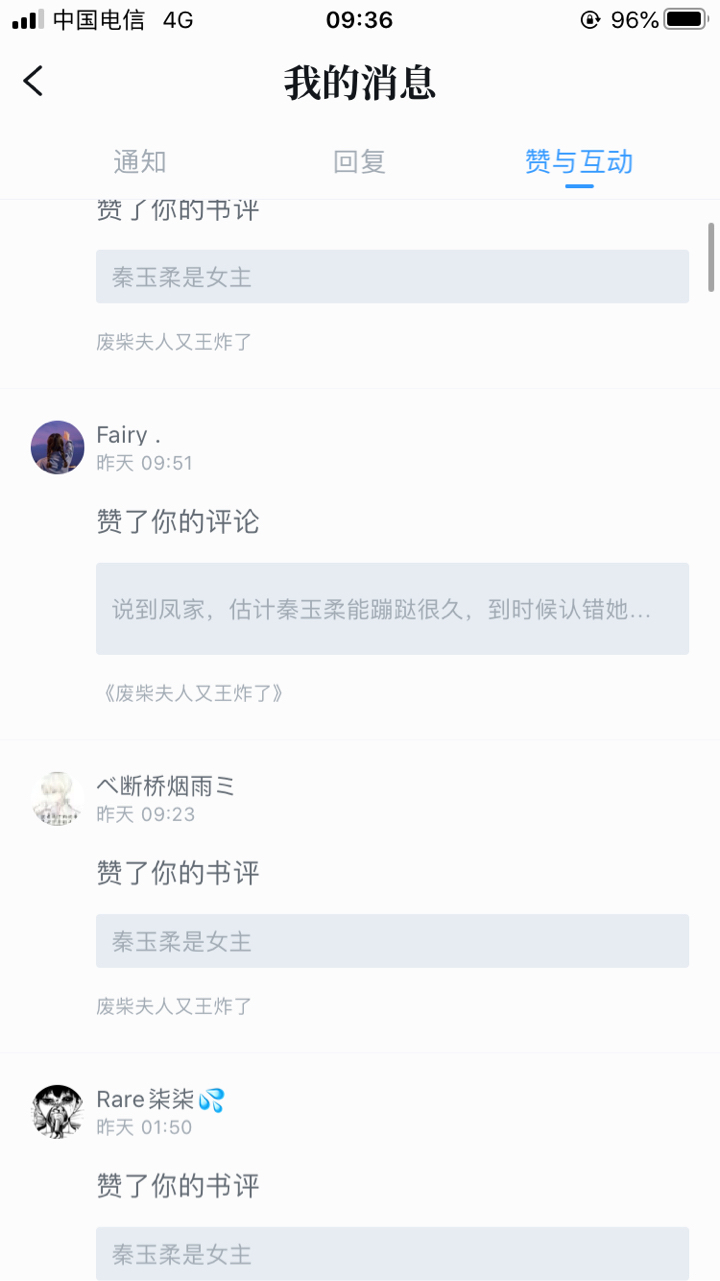Switch to the 通知 tab
720x1281 pixels.
click(139, 162)
